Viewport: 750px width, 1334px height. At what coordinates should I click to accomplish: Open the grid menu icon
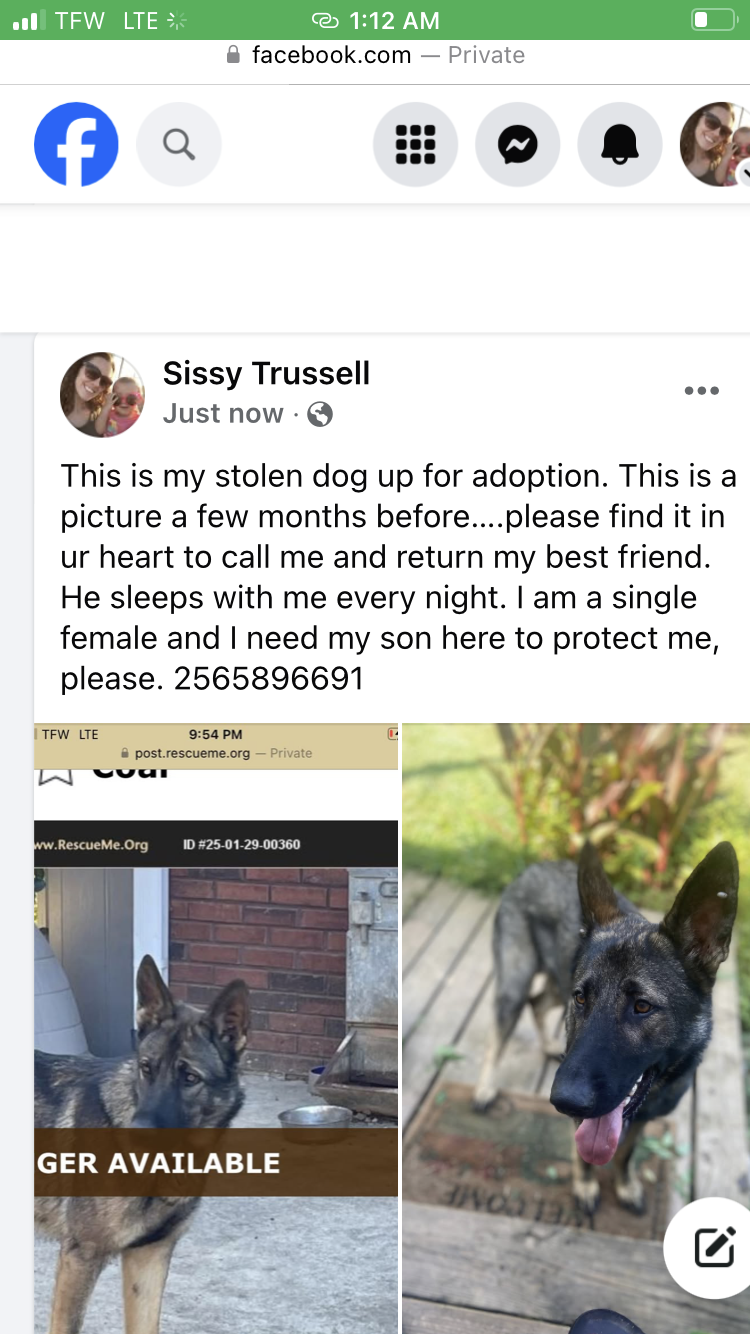pos(415,145)
